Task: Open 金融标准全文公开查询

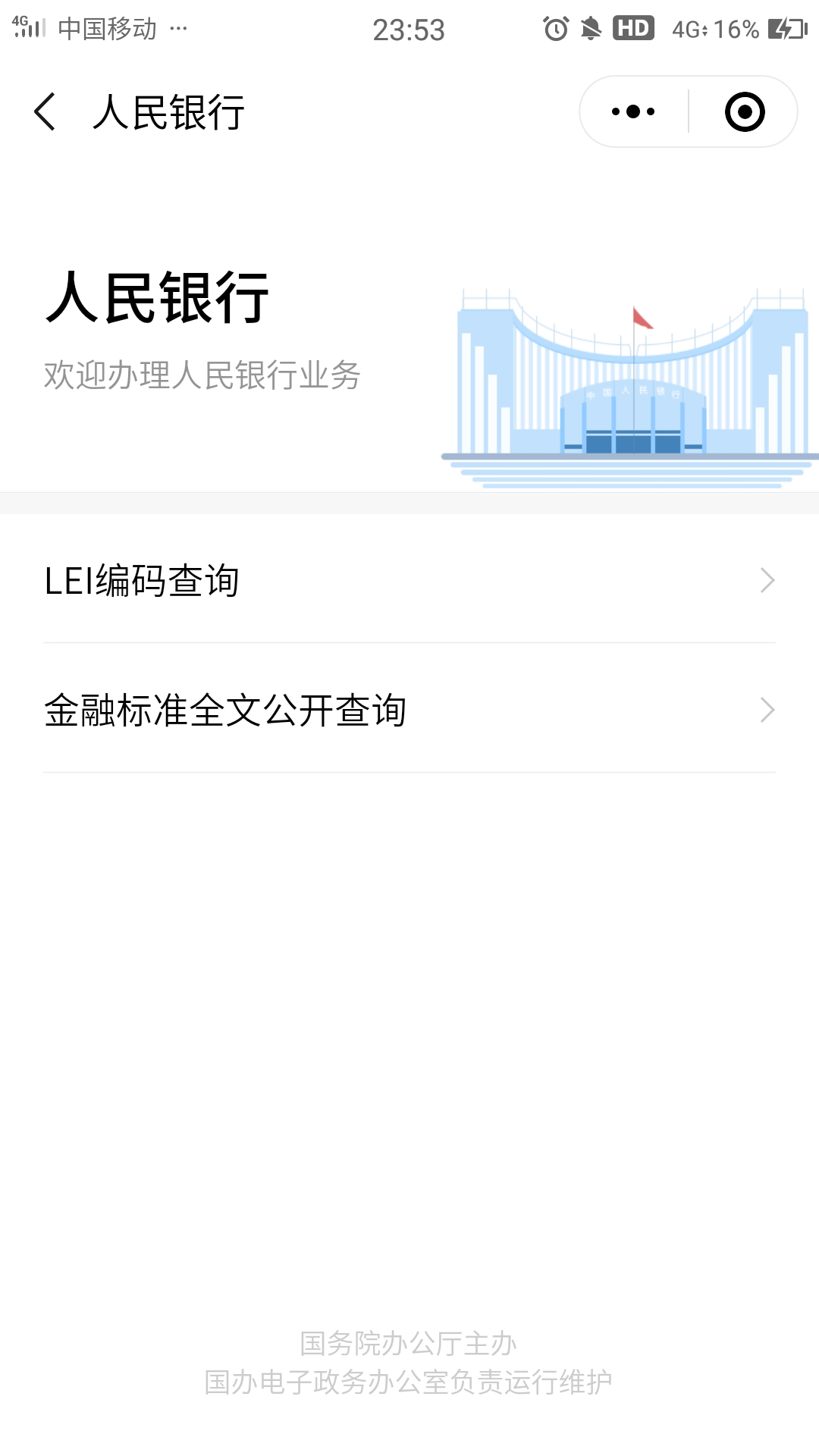Action: click(409, 711)
